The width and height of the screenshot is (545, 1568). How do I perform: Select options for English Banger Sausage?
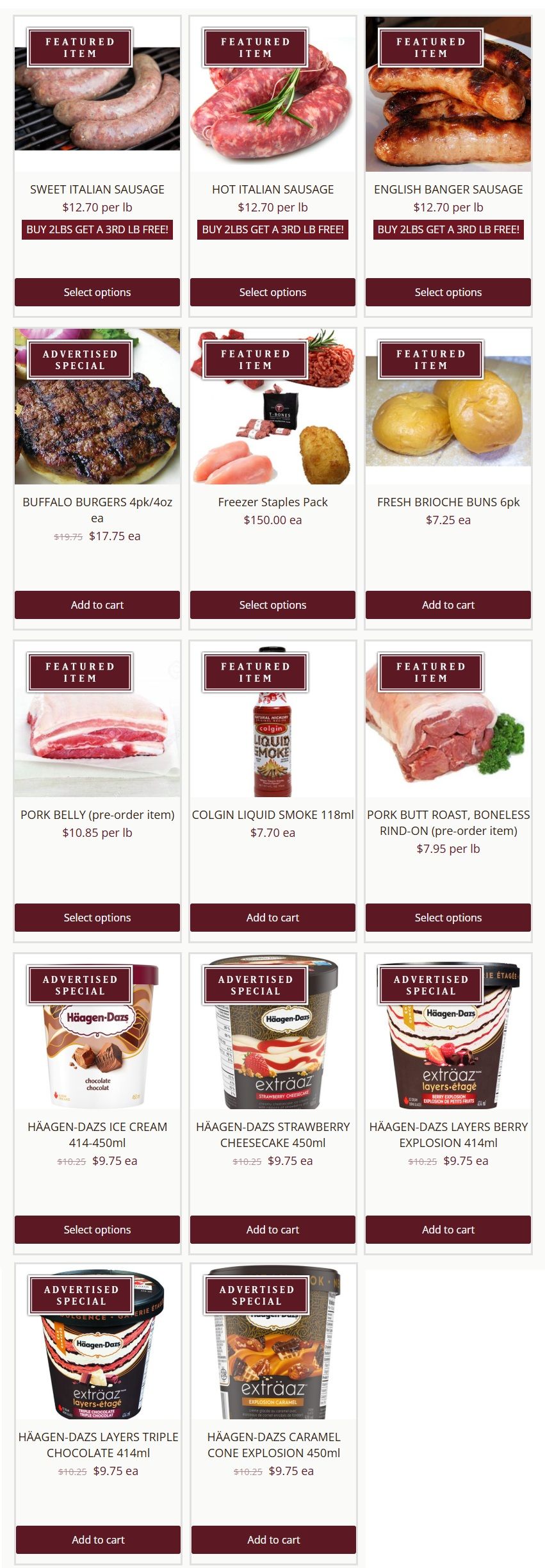point(448,292)
